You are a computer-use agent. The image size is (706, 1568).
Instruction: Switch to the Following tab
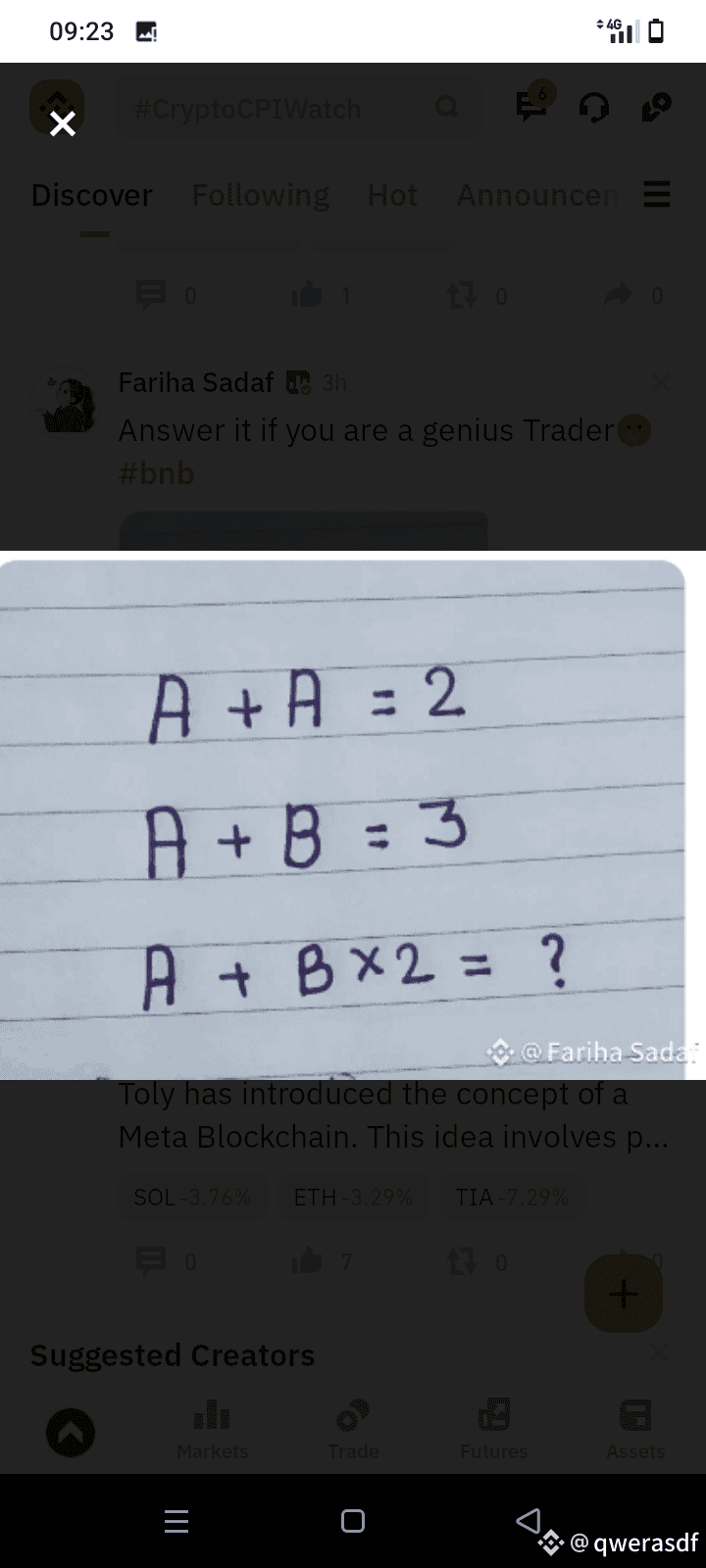click(261, 194)
